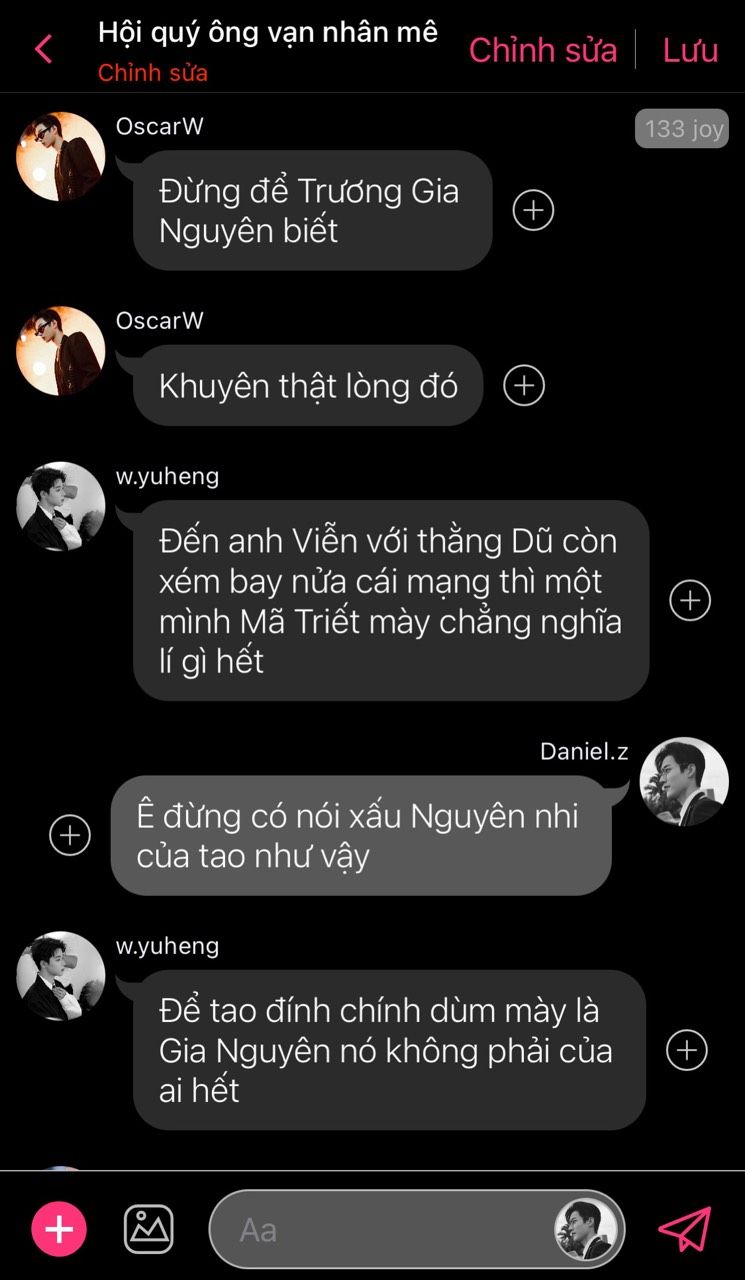Go back using the pink arrow
Screen dimensions: 745x1280
(43, 48)
